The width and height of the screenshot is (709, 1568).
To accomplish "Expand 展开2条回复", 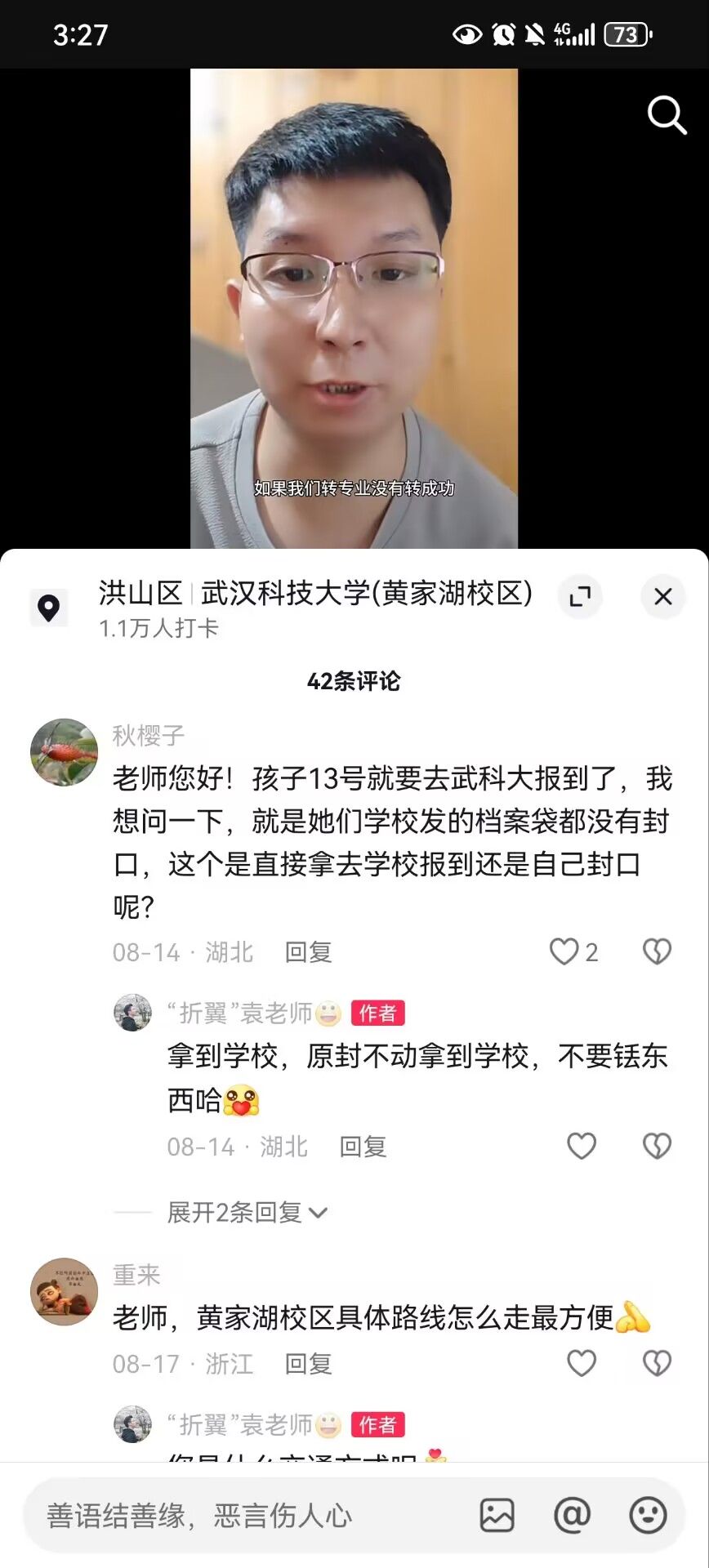I will point(247,1213).
